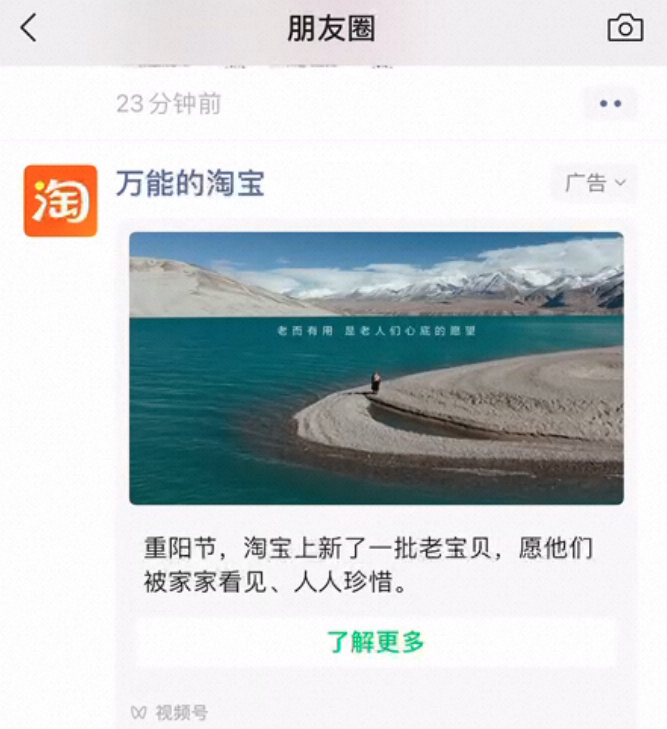Tap the 万能的淘宝 account name
The width and height of the screenshot is (667, 729).
pos(190,184)
